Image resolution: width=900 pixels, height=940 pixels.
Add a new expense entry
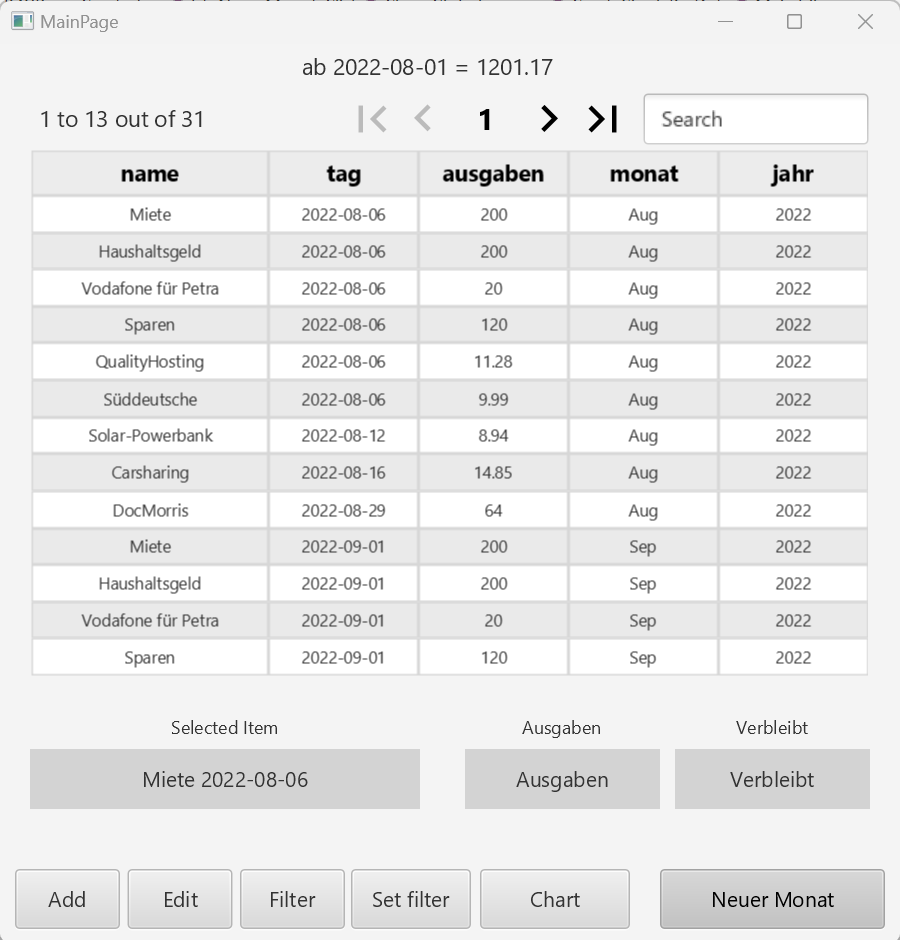(67, 899)
